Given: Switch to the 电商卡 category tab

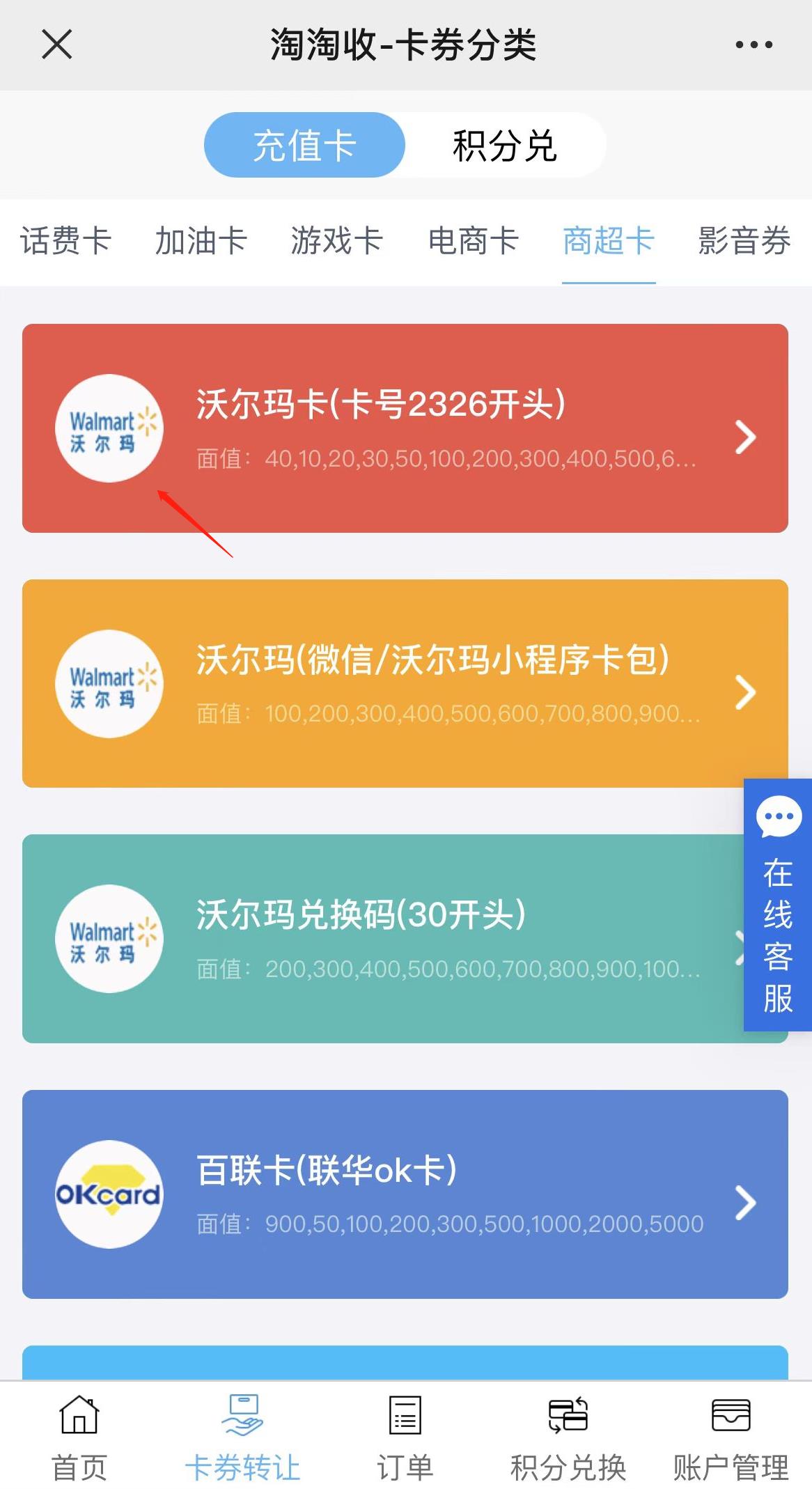Looking at the screenshot, I should (x=474, y=241).
